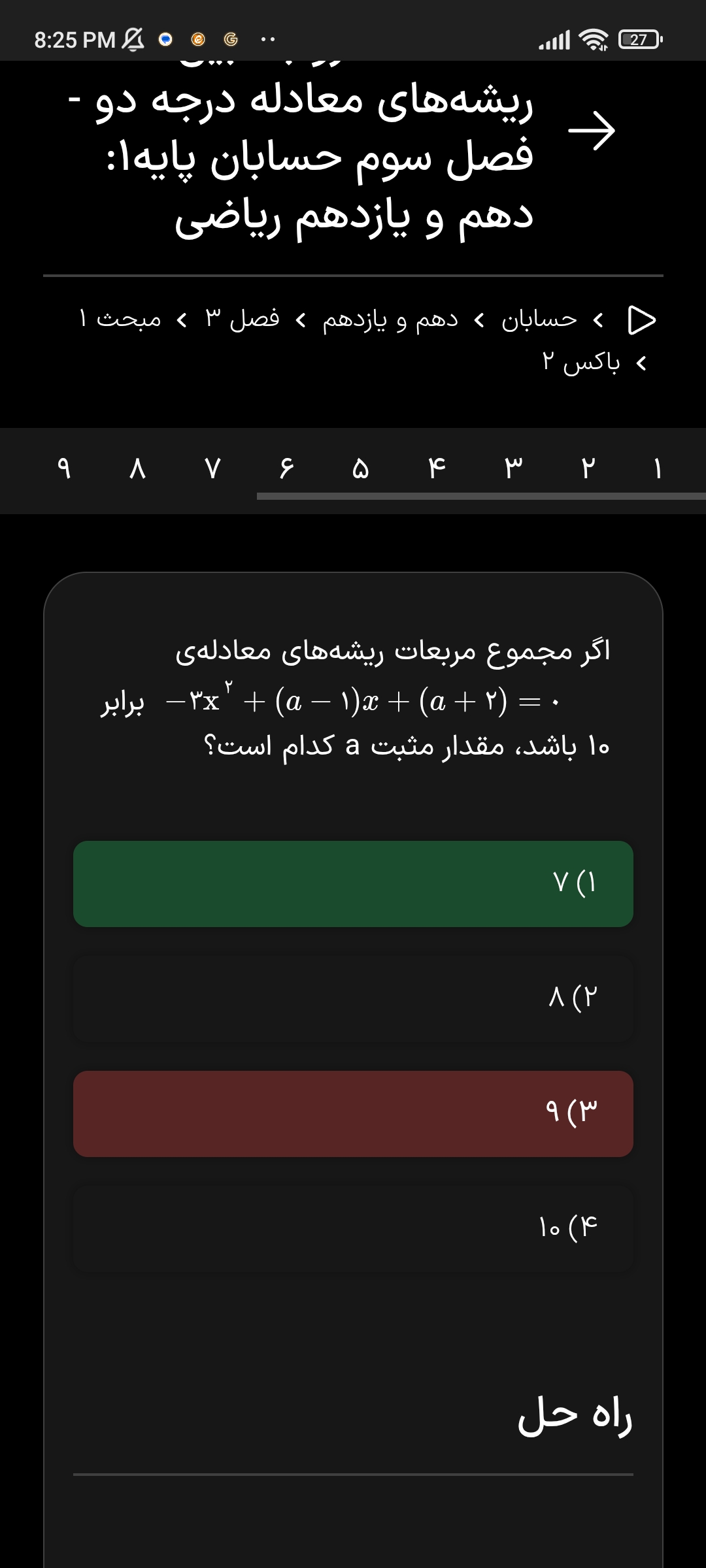Tap the play triangle icon by breadcrumbs

click(x=641, y=319)
